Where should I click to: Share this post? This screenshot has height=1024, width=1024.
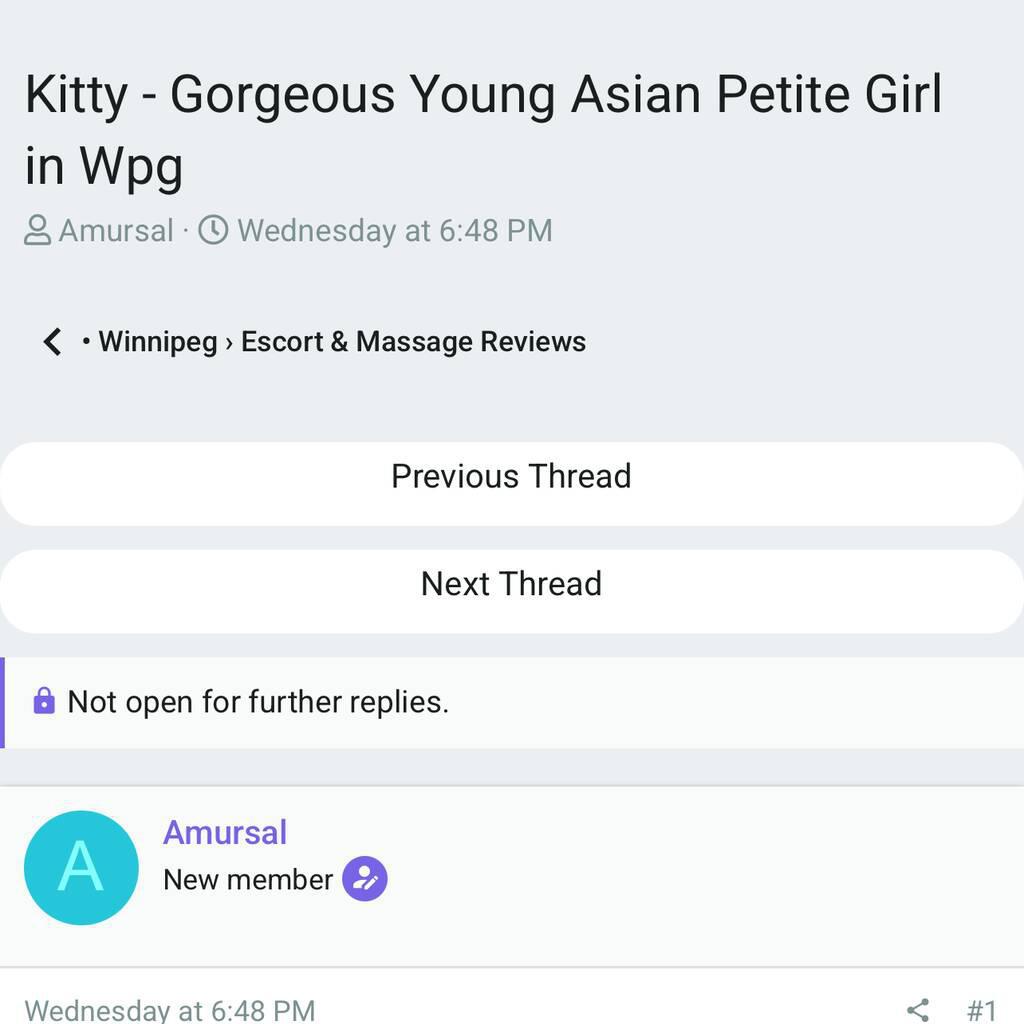917,1009
